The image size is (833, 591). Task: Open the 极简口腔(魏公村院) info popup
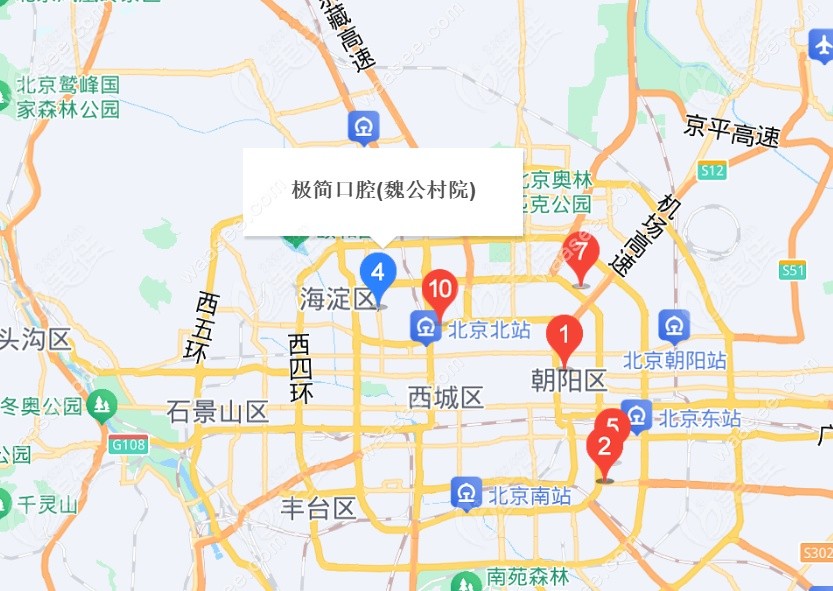[x=383, y=191]
